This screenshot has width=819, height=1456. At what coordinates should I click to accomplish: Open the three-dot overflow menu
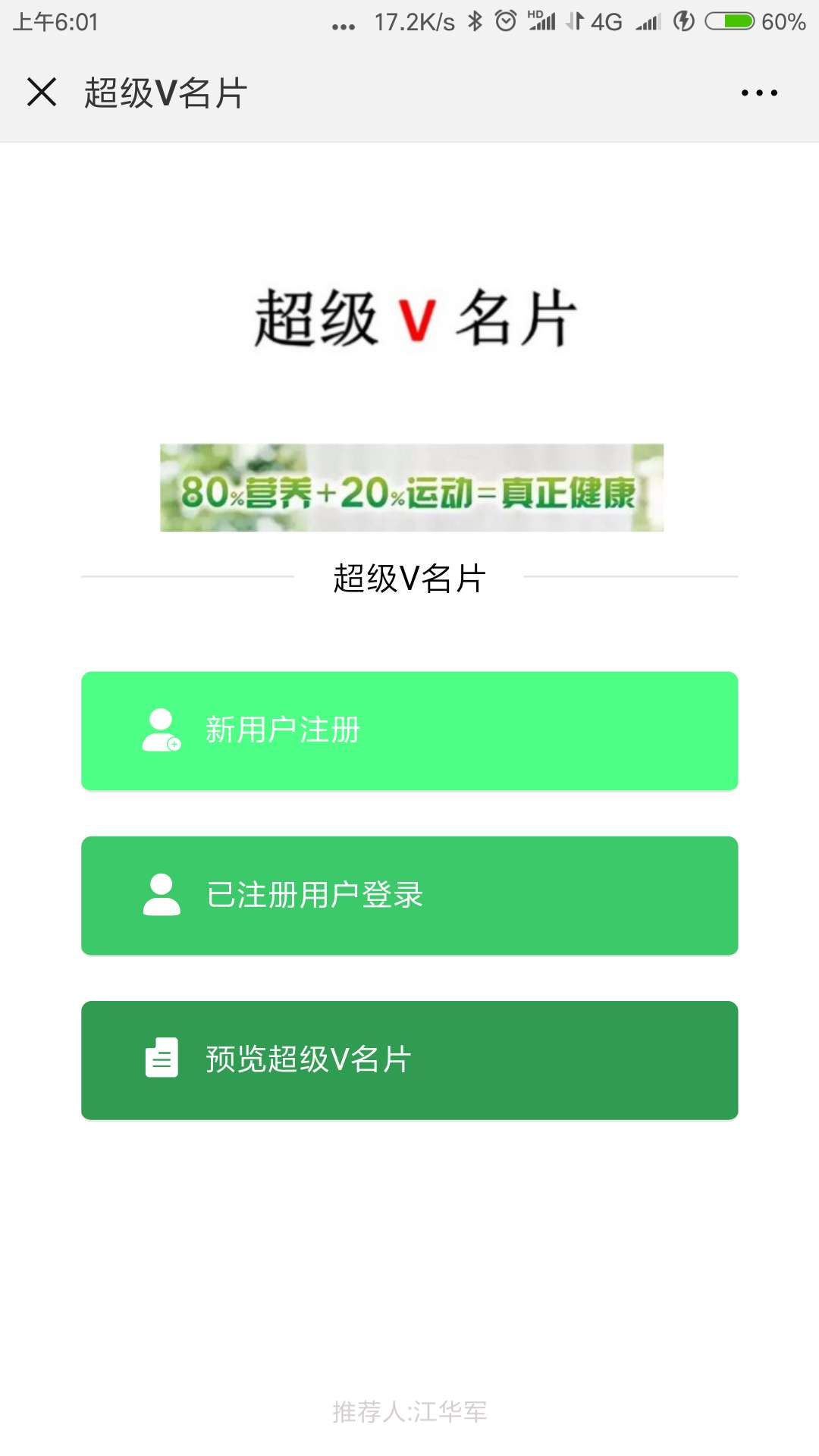pos(759,93)
